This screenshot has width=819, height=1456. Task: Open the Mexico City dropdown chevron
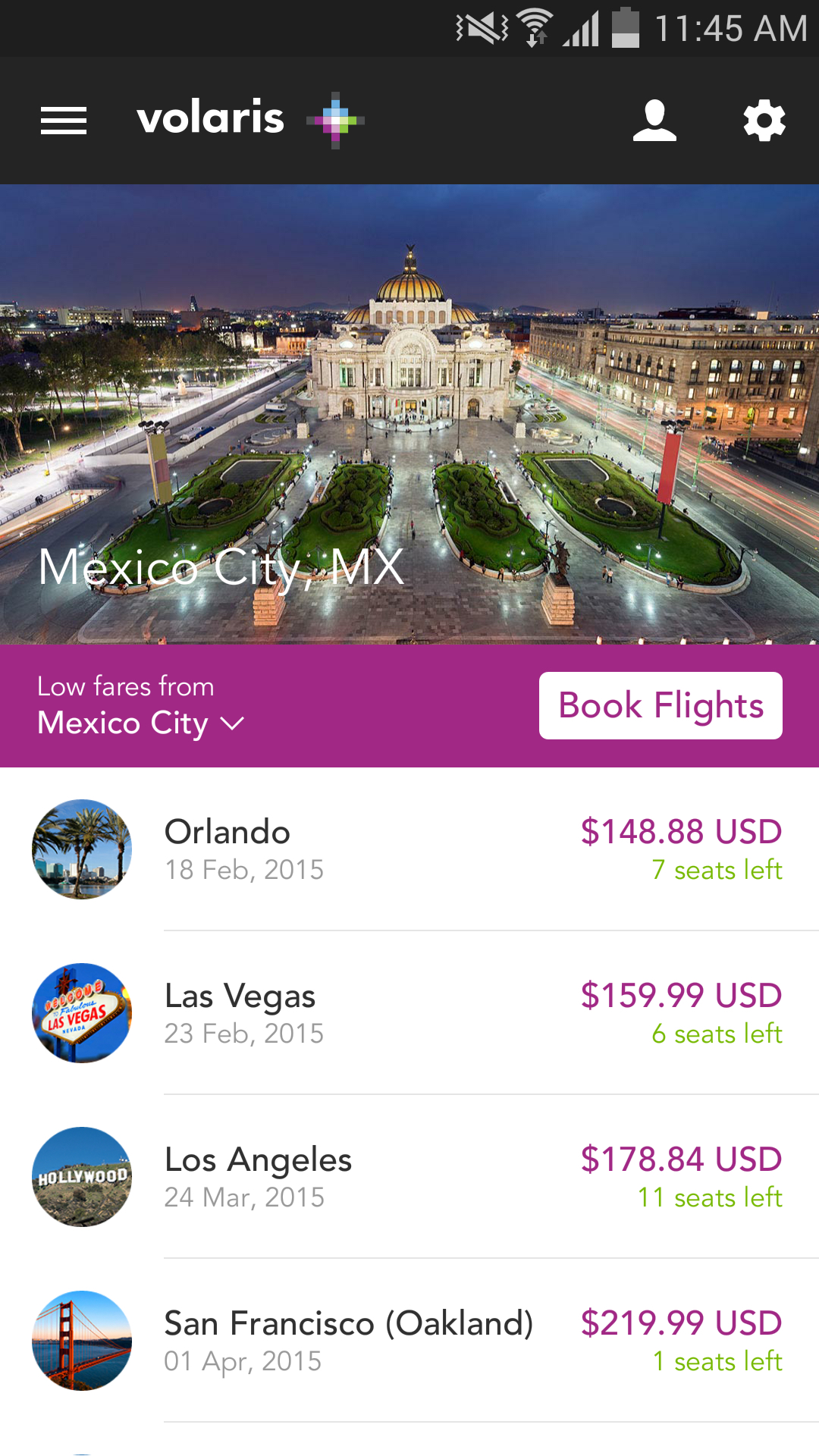pyautogui.click(x=233, y=724)
